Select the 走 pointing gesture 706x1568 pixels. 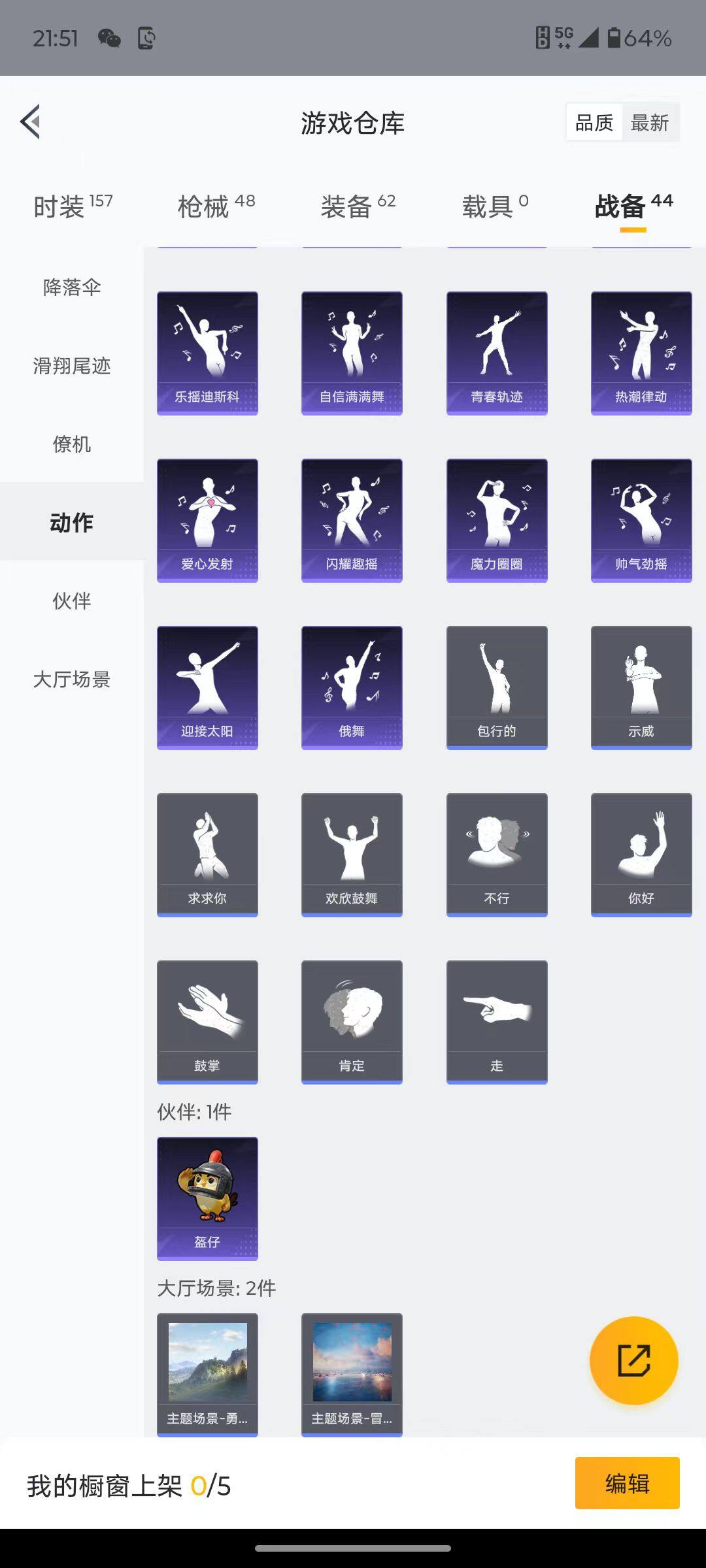pos(496,1021)
